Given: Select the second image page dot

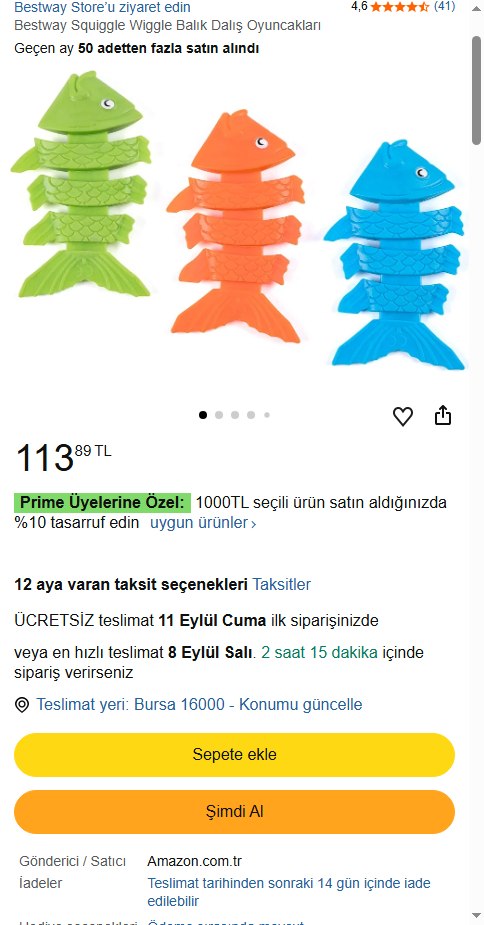Looking at the screenshot, I should coord(219,415).
